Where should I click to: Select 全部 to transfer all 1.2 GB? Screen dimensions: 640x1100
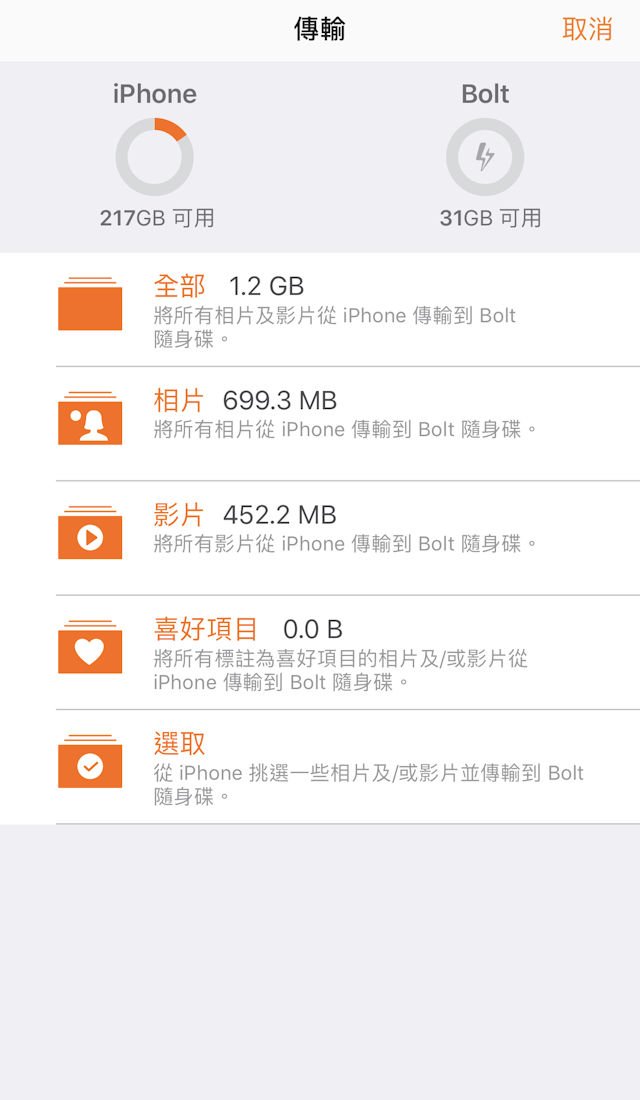(x=320, y=310)
